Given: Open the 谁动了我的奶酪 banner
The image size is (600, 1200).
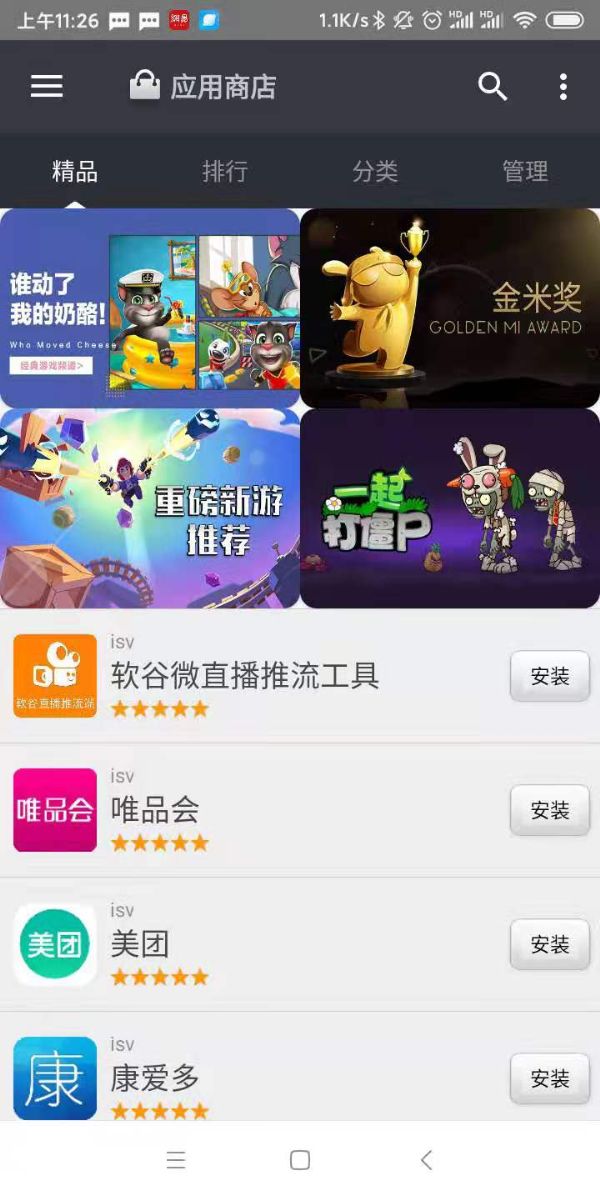Looking at the screenshot, I should 150,308.
